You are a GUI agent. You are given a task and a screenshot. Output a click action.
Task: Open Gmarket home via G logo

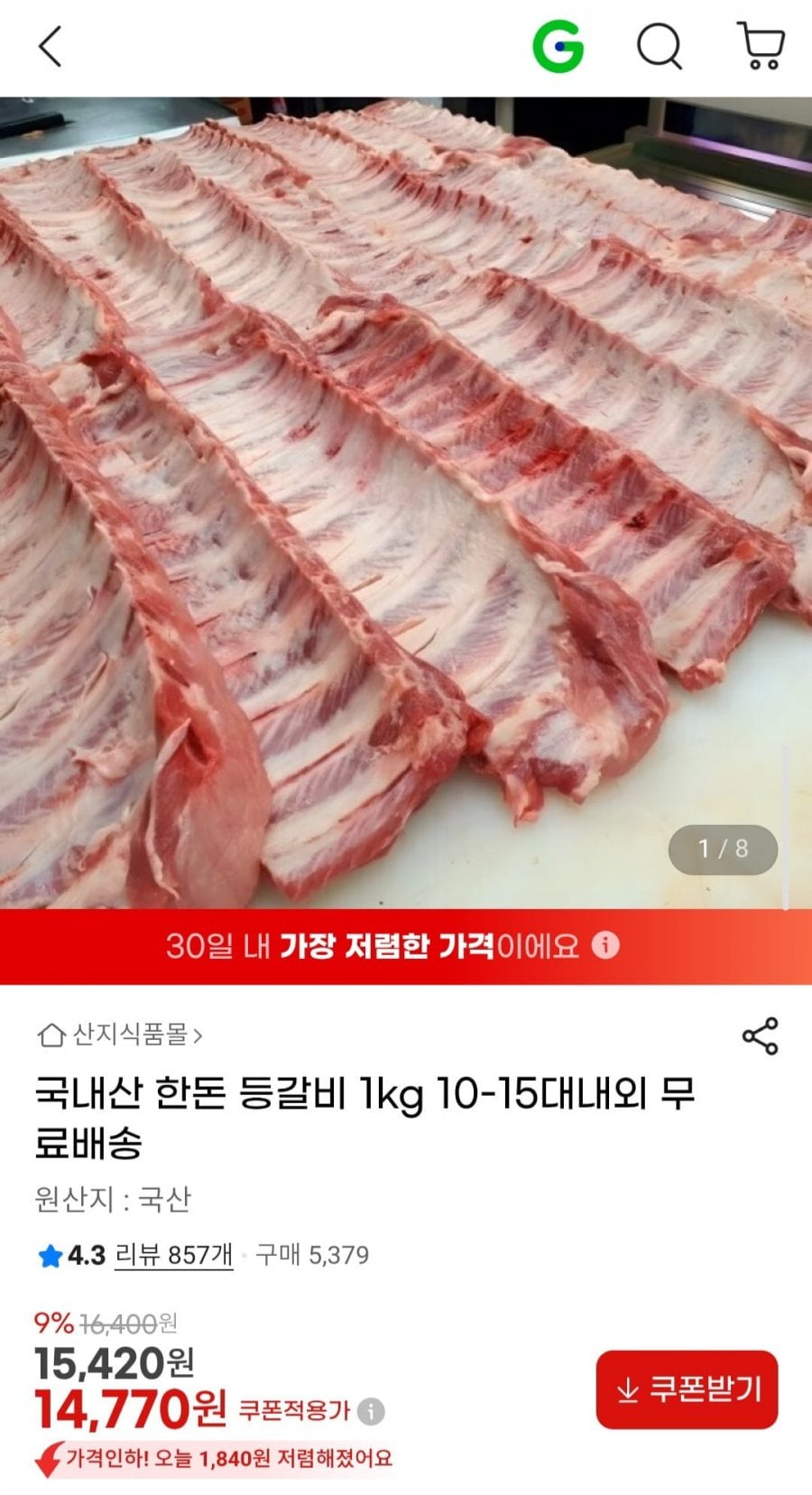pos(558,46)
